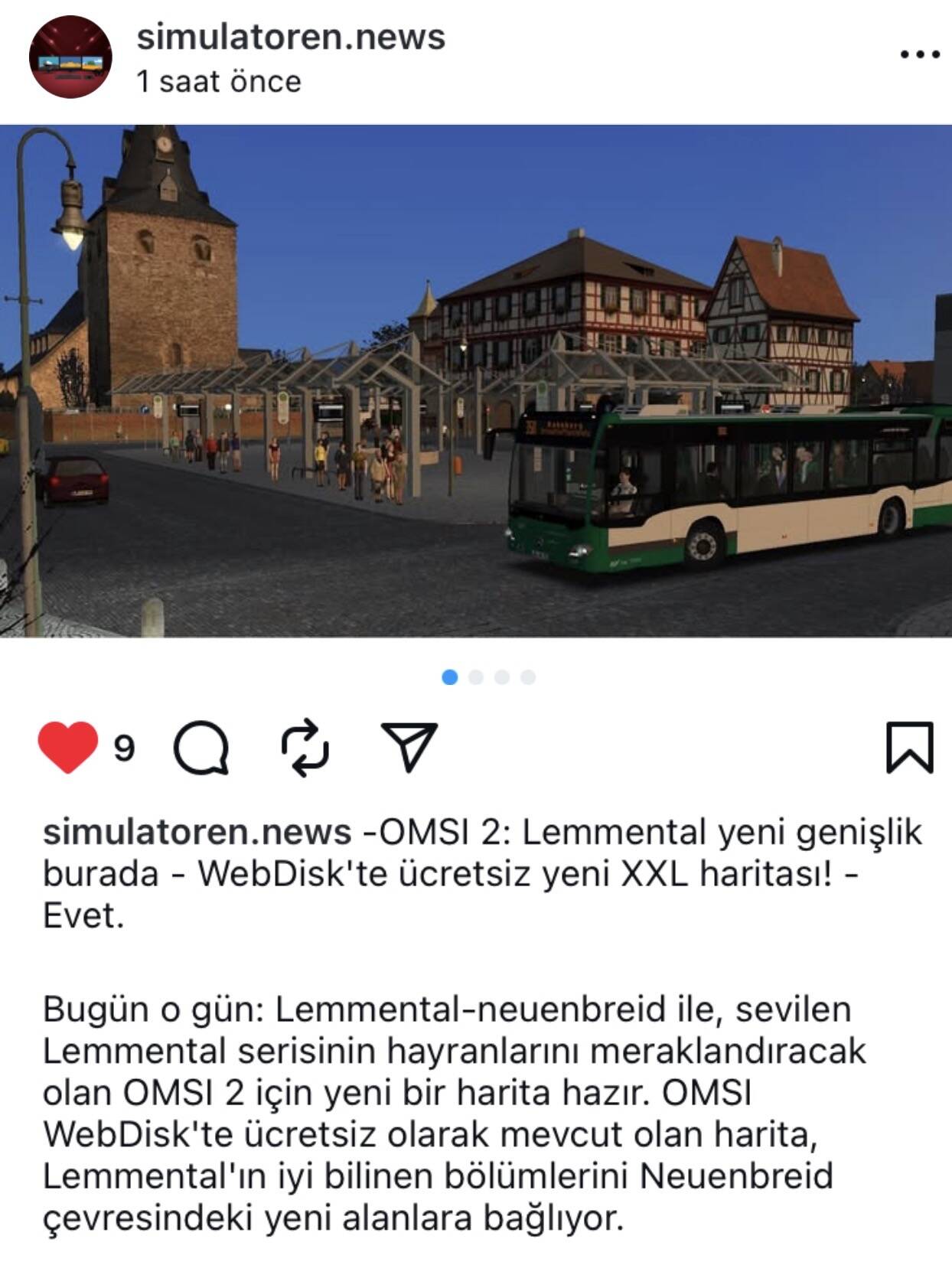Open the comments bubble icon
This screenshot has height=1262, width=952.
pyautogui.click(x=201, y=748)
